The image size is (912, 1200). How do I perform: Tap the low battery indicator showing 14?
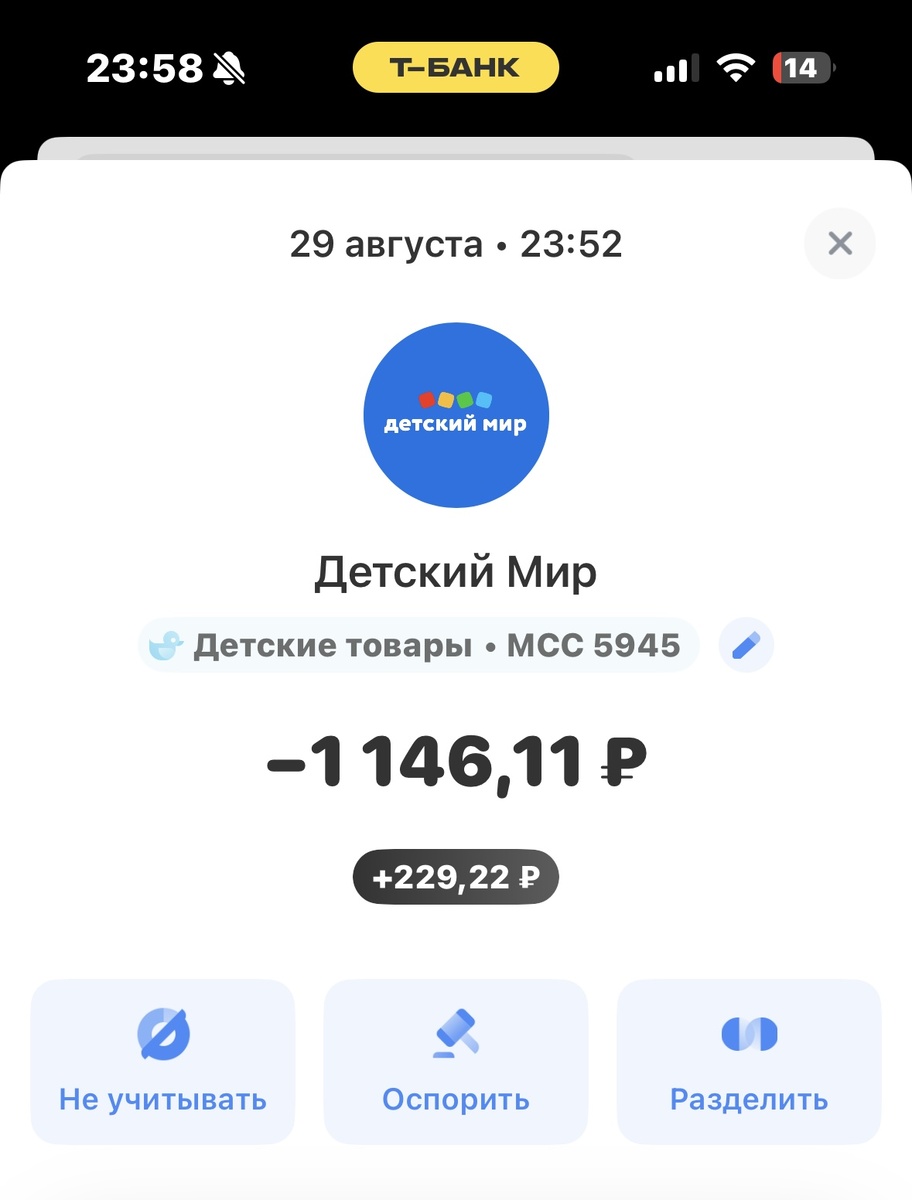click(x=801, y=66)
